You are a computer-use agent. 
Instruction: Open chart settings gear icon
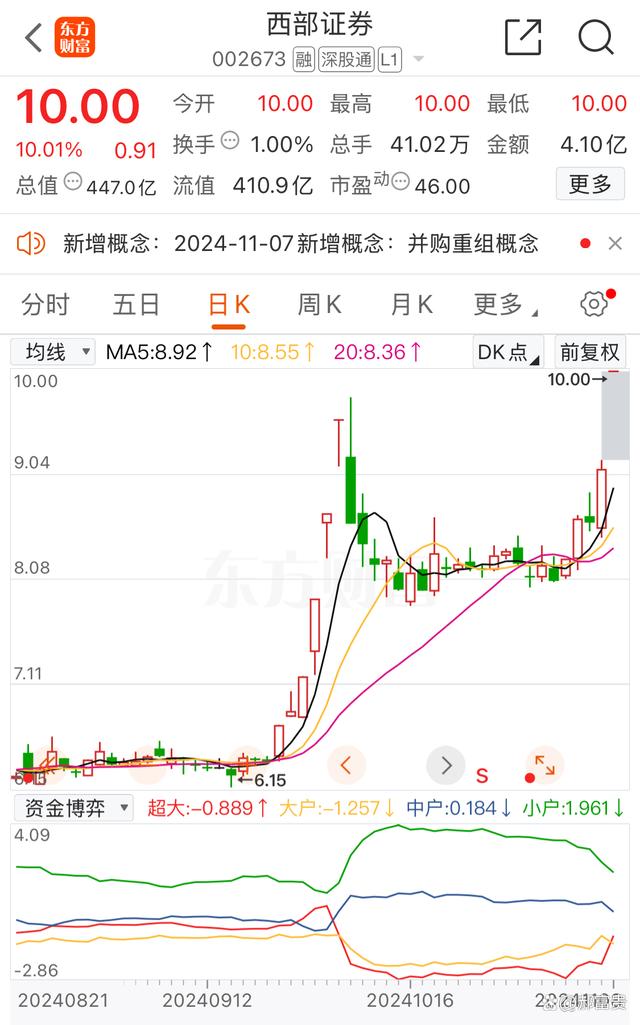[x=594, y=304]
